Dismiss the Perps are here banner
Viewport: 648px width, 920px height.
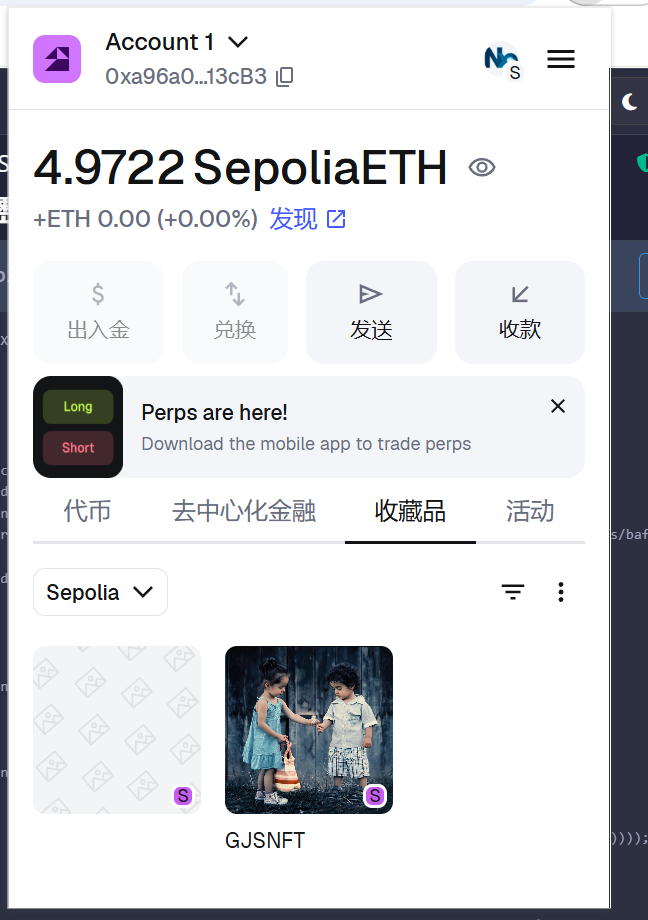558,406
